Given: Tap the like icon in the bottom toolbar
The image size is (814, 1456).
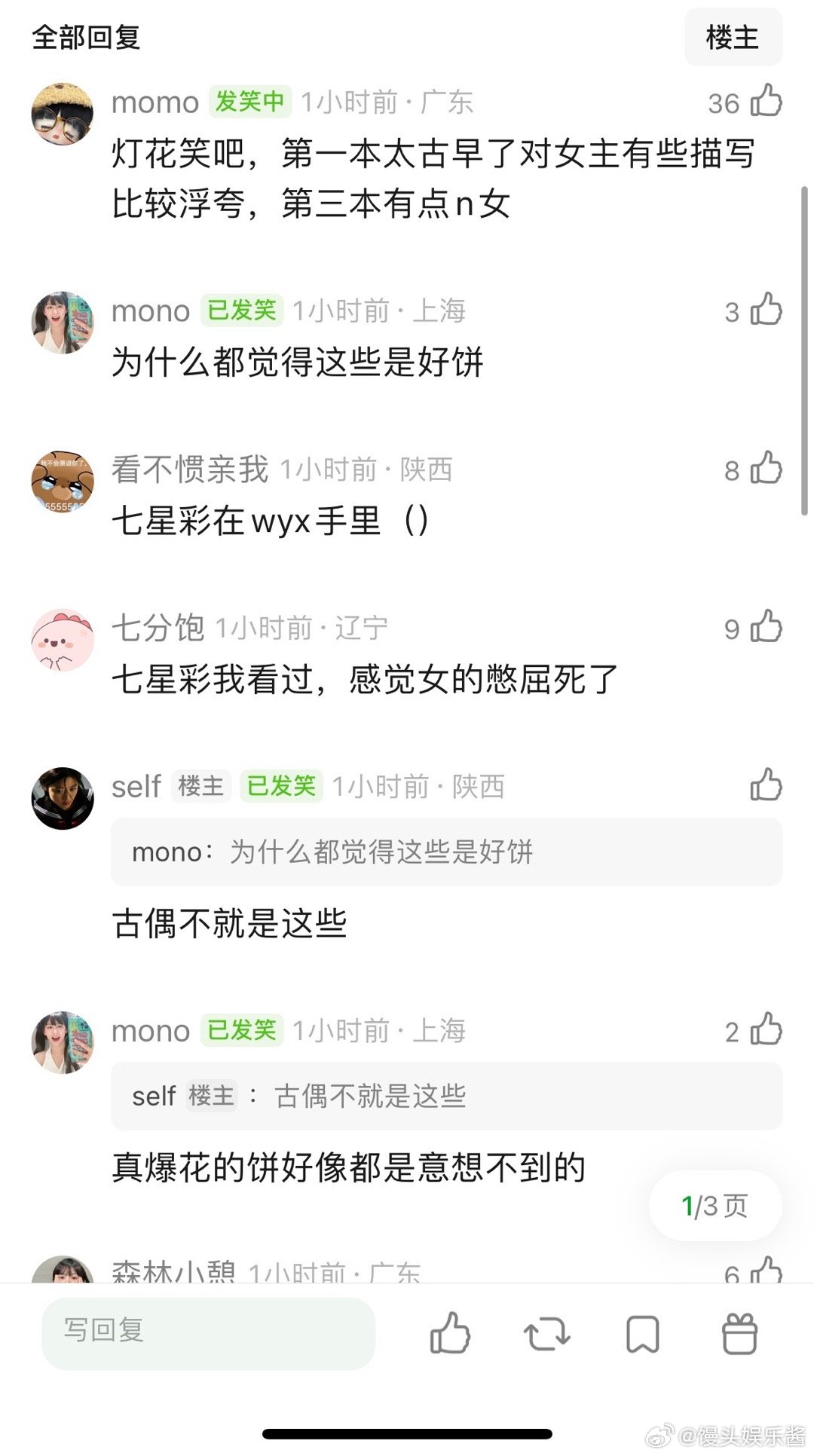Looking at the screenshot, I should (450, 1331).
